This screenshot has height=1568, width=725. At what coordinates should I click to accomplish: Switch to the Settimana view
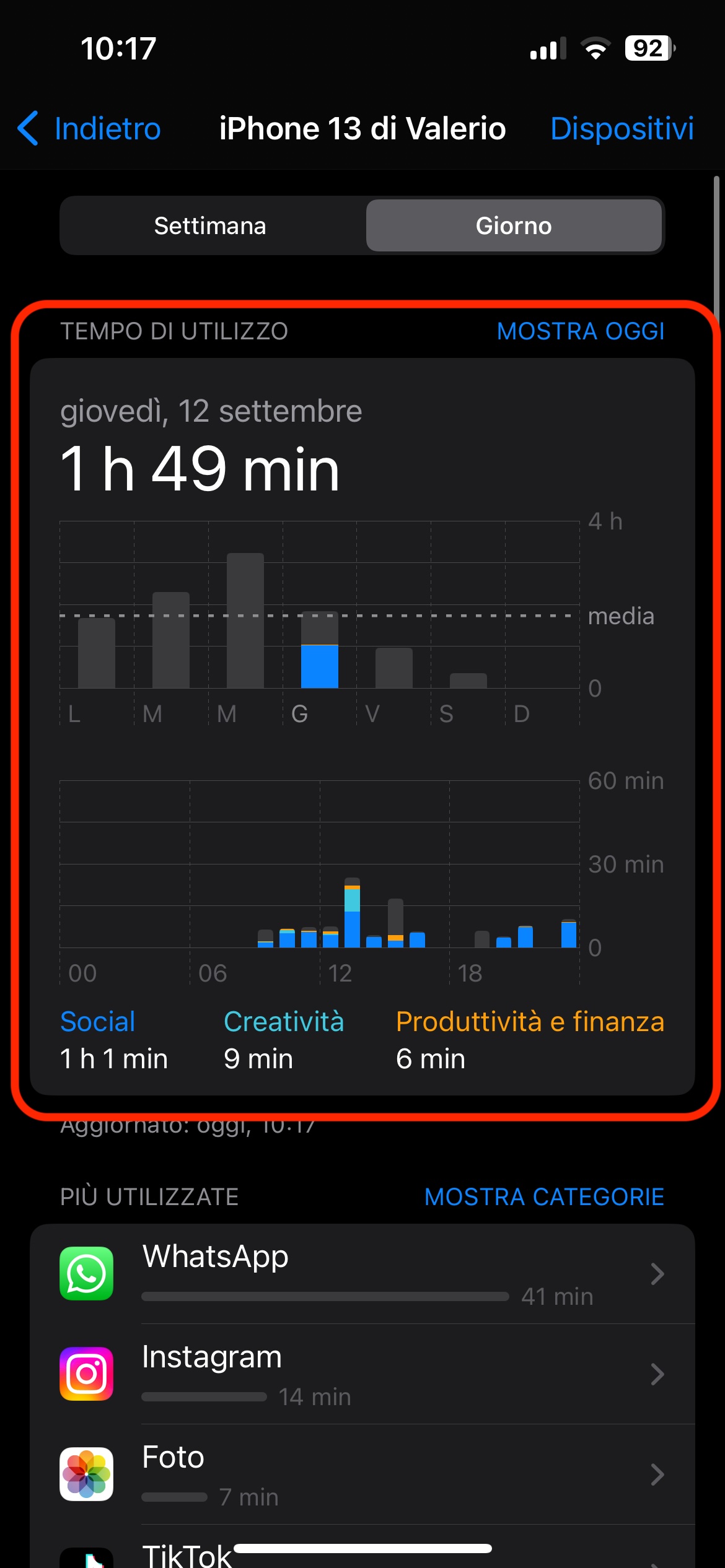[211, 226]
